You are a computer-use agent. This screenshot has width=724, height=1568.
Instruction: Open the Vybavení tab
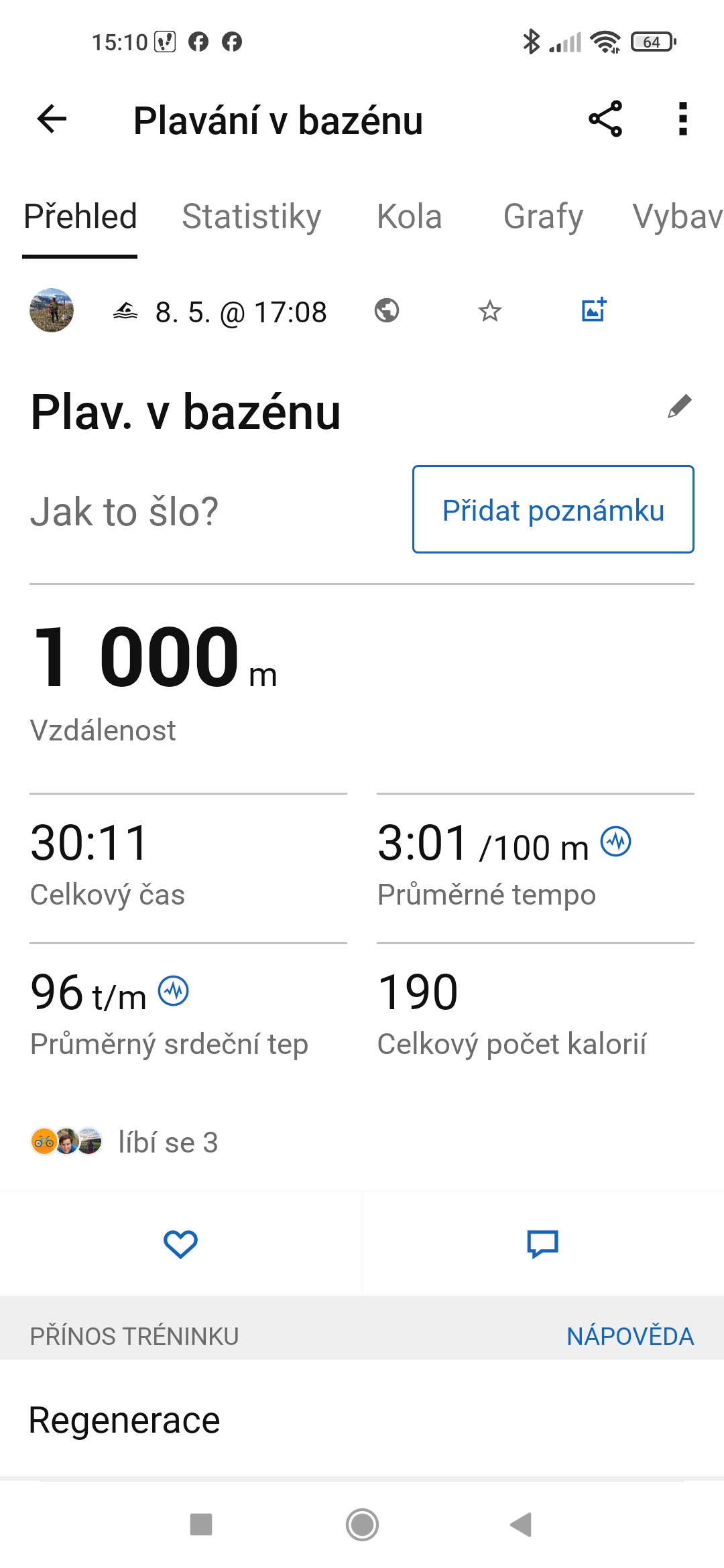coord(677,217)
